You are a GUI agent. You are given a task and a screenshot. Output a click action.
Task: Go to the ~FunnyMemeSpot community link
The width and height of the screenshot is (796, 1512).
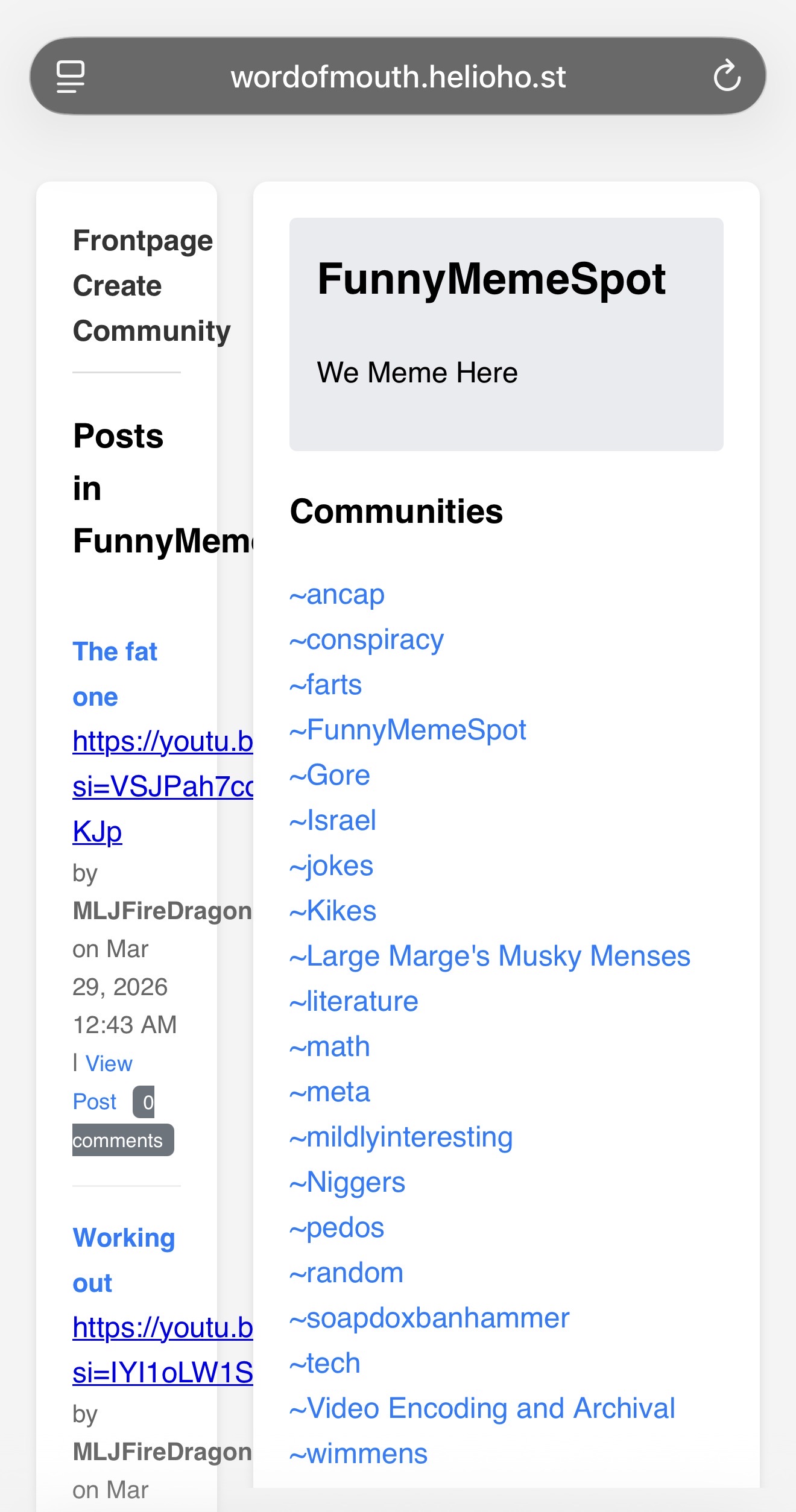[x=408, y=730]
